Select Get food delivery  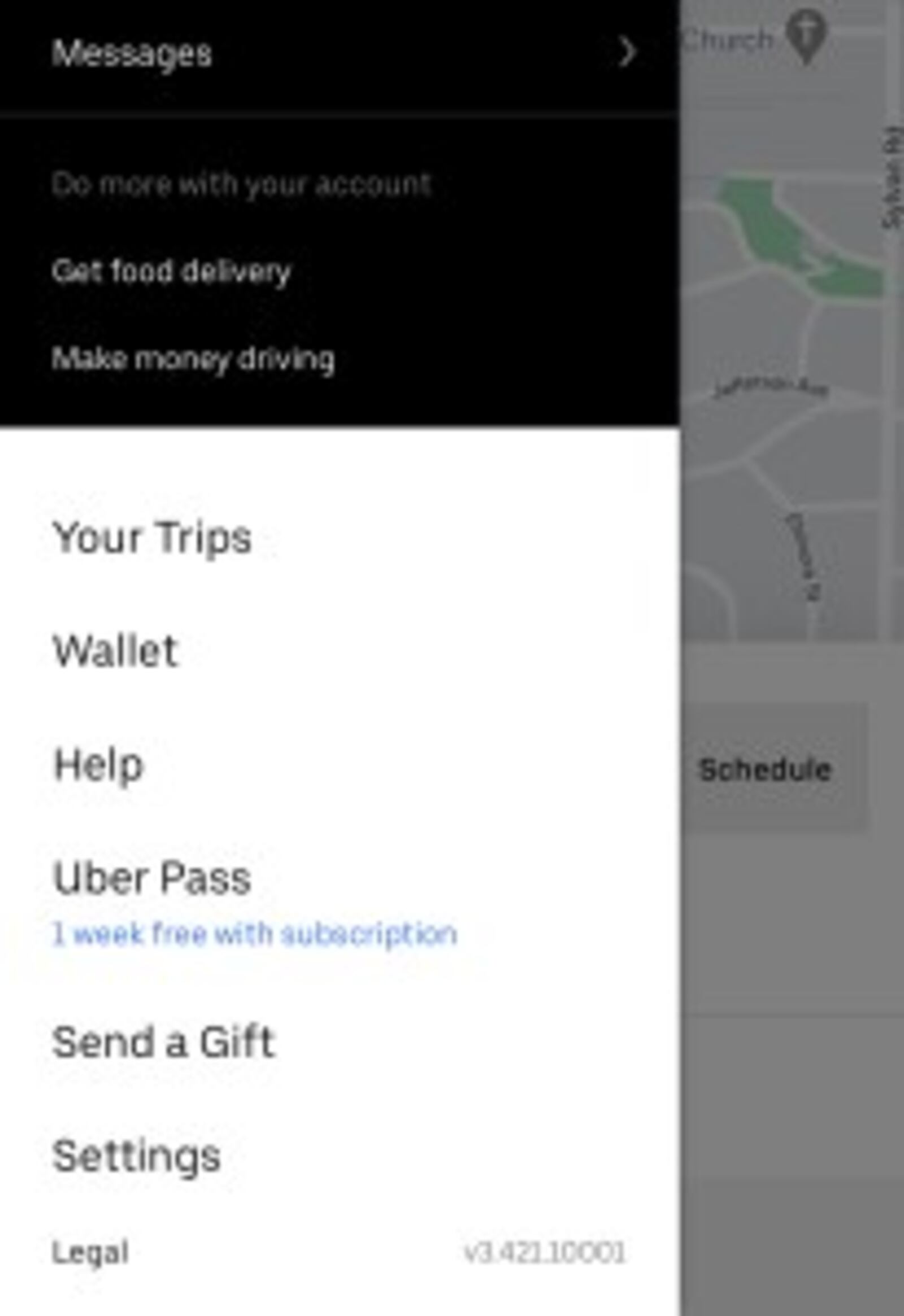coord(171,272)
